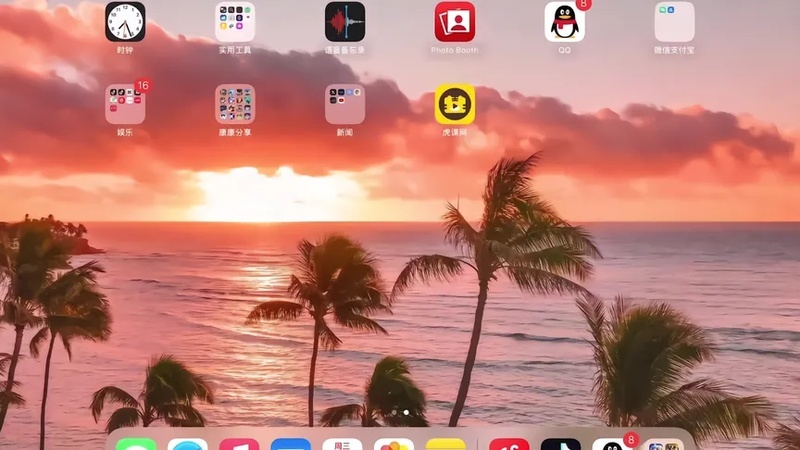Open the 微信支付宝 folder
This screenshot has width=800, height=450.
tap(675, 22)
